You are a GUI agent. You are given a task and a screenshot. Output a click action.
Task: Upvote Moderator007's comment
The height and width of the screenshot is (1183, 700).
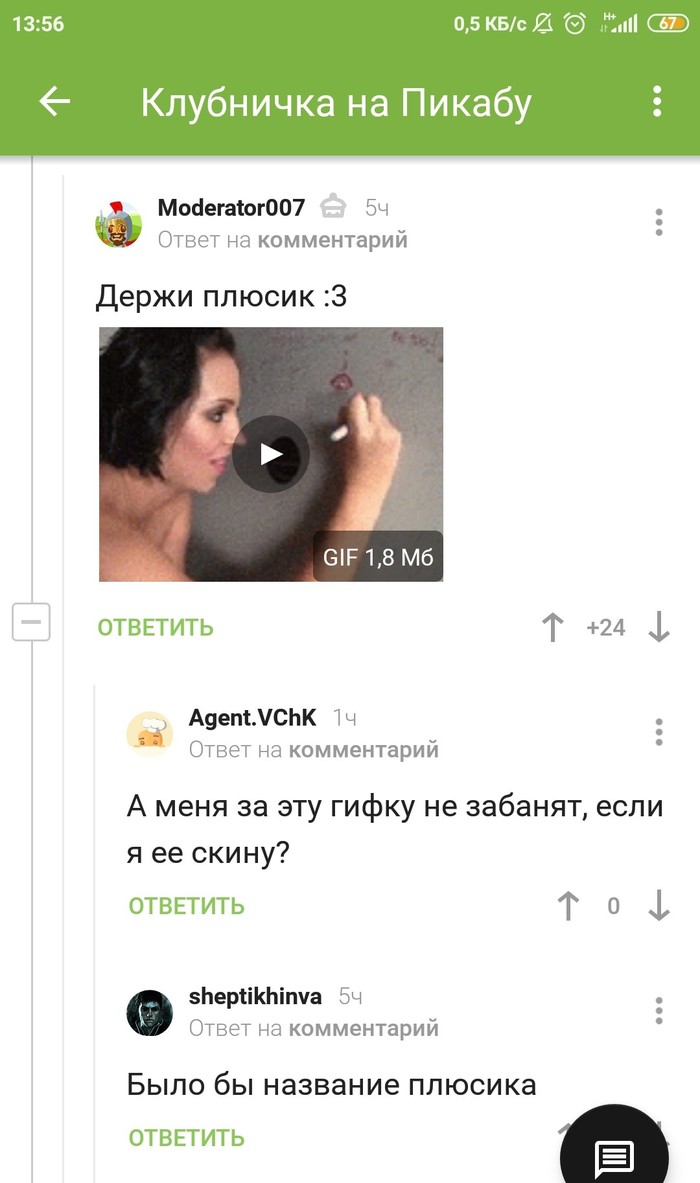[x=552, y=627]
